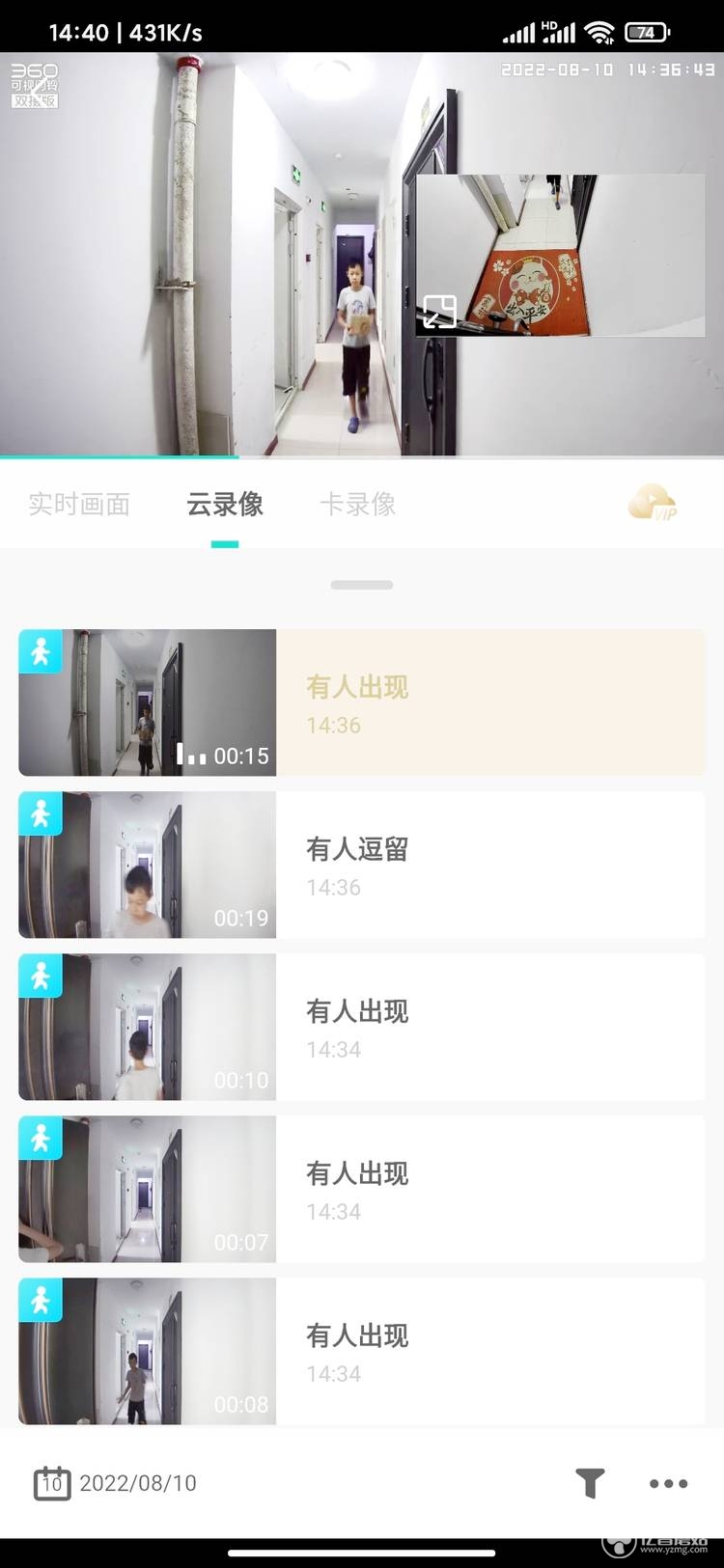Viewport: 724px width, 1568px height.
Task: Tap the drag handle above the list
Action: point(361,585)
